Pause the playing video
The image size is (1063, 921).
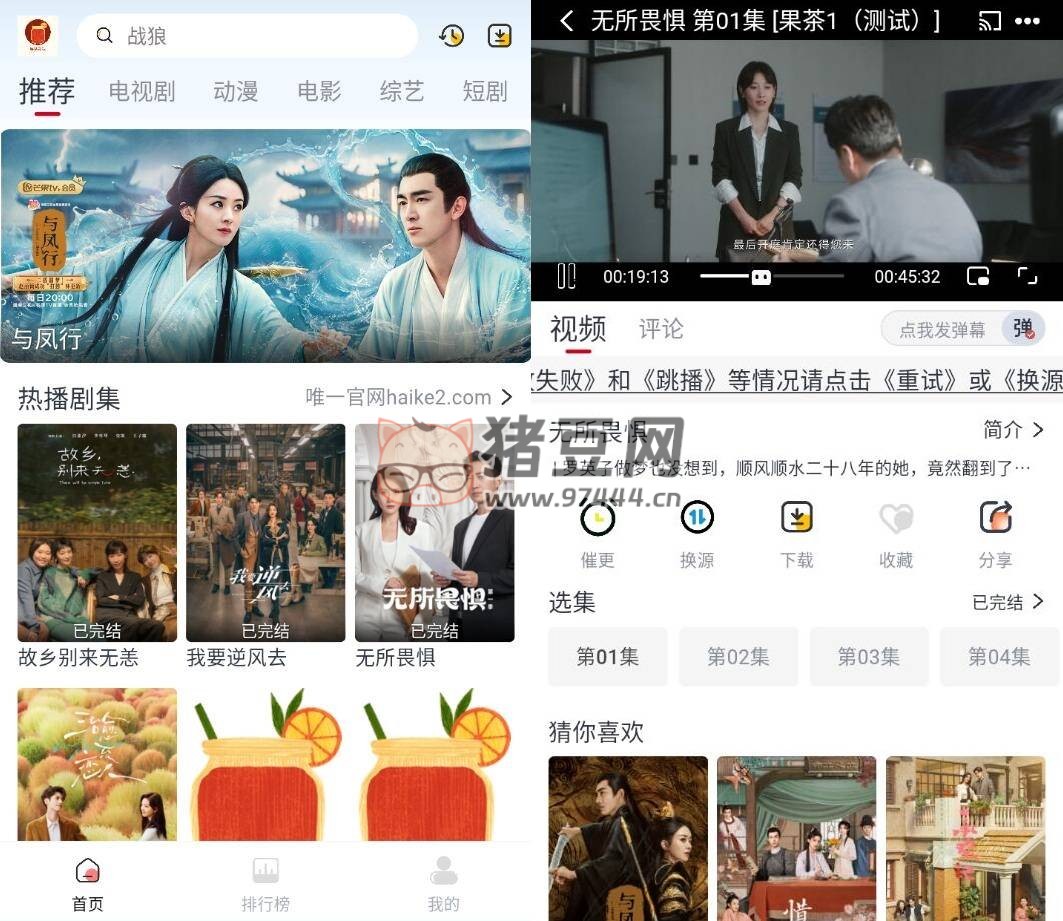(x=566, y=276)
